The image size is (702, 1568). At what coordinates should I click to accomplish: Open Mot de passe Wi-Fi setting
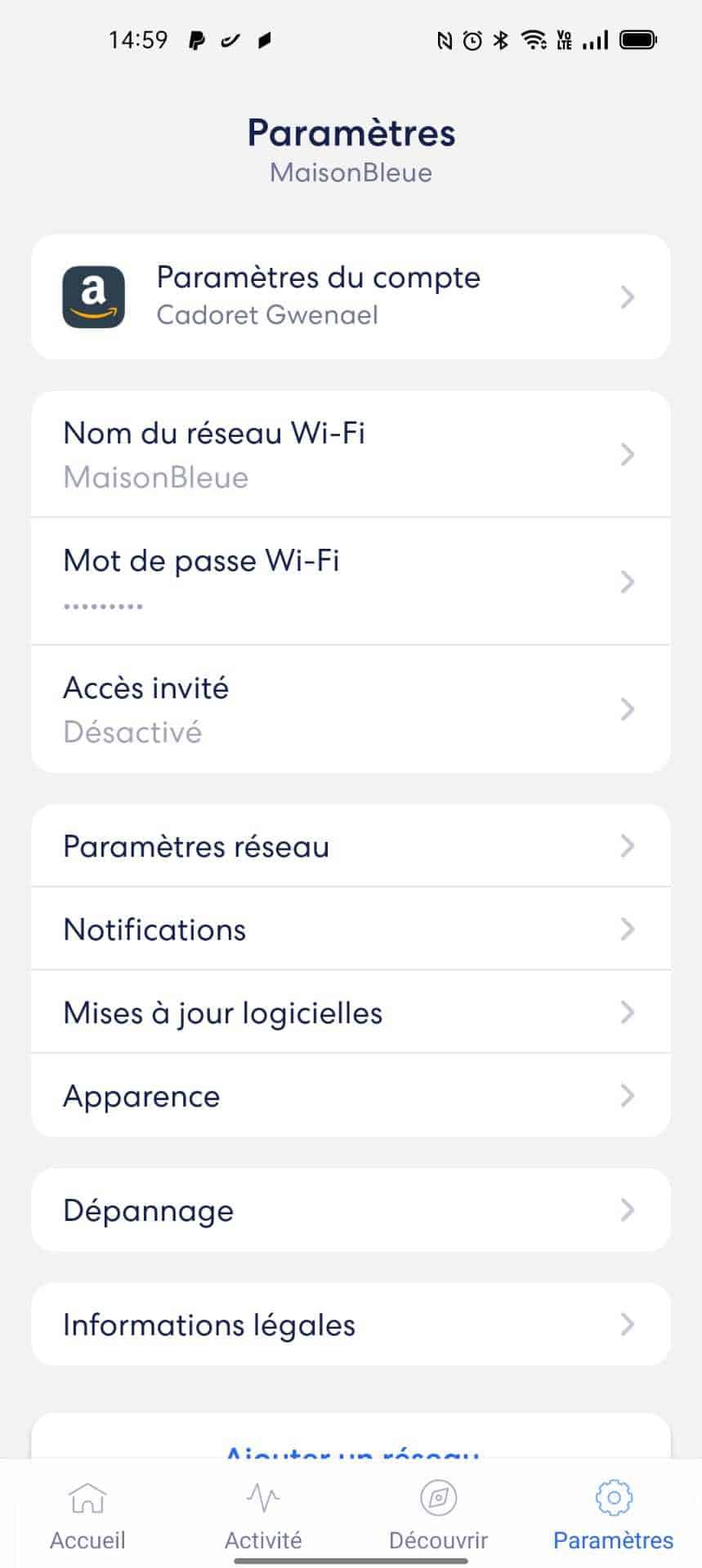coord(351,581)
